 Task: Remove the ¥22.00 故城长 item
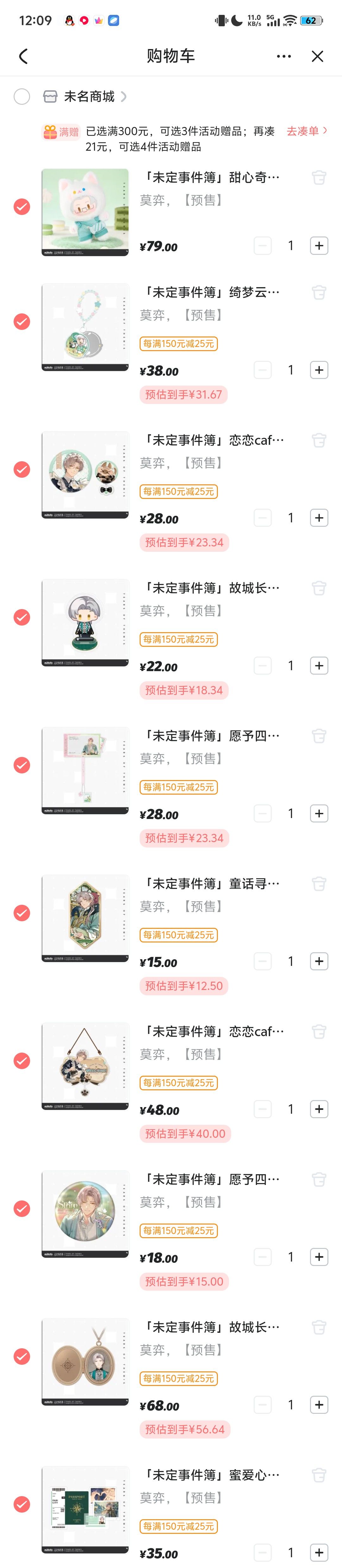coord(319,588)
